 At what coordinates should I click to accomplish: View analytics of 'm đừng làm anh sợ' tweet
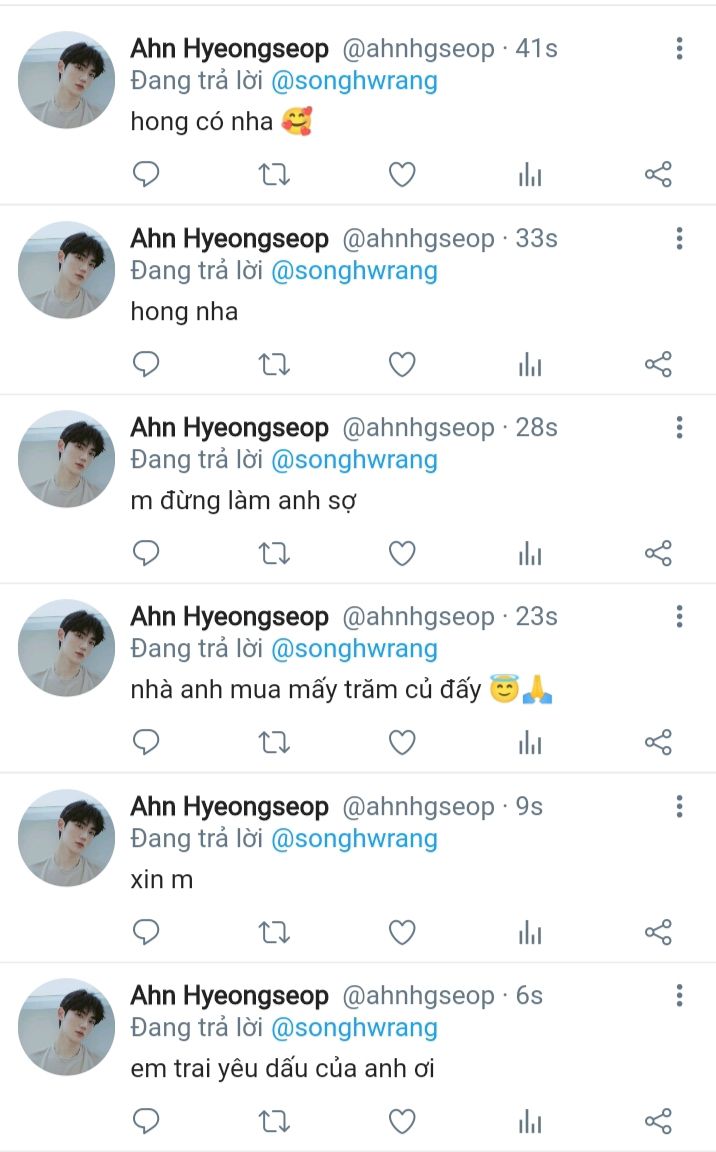click(530, 553)
